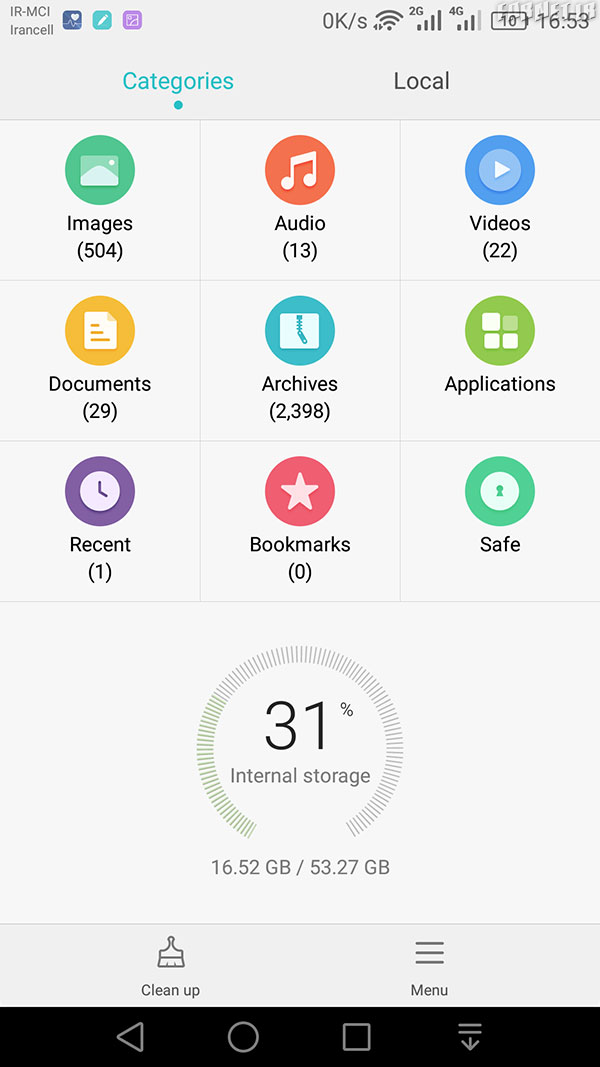The image size is (600, 1067).
Task: Go to the home screen
Action: point(243,1037)
